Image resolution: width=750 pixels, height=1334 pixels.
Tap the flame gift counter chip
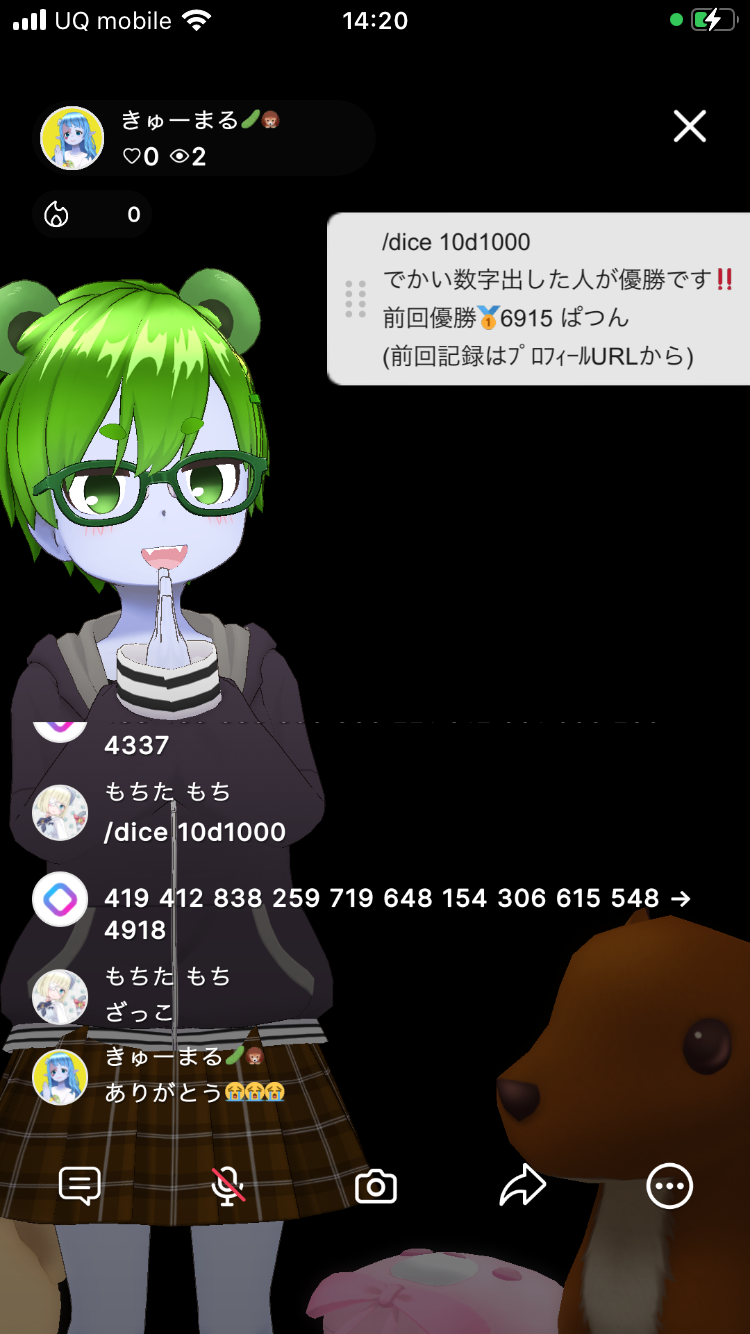(92, 215)
